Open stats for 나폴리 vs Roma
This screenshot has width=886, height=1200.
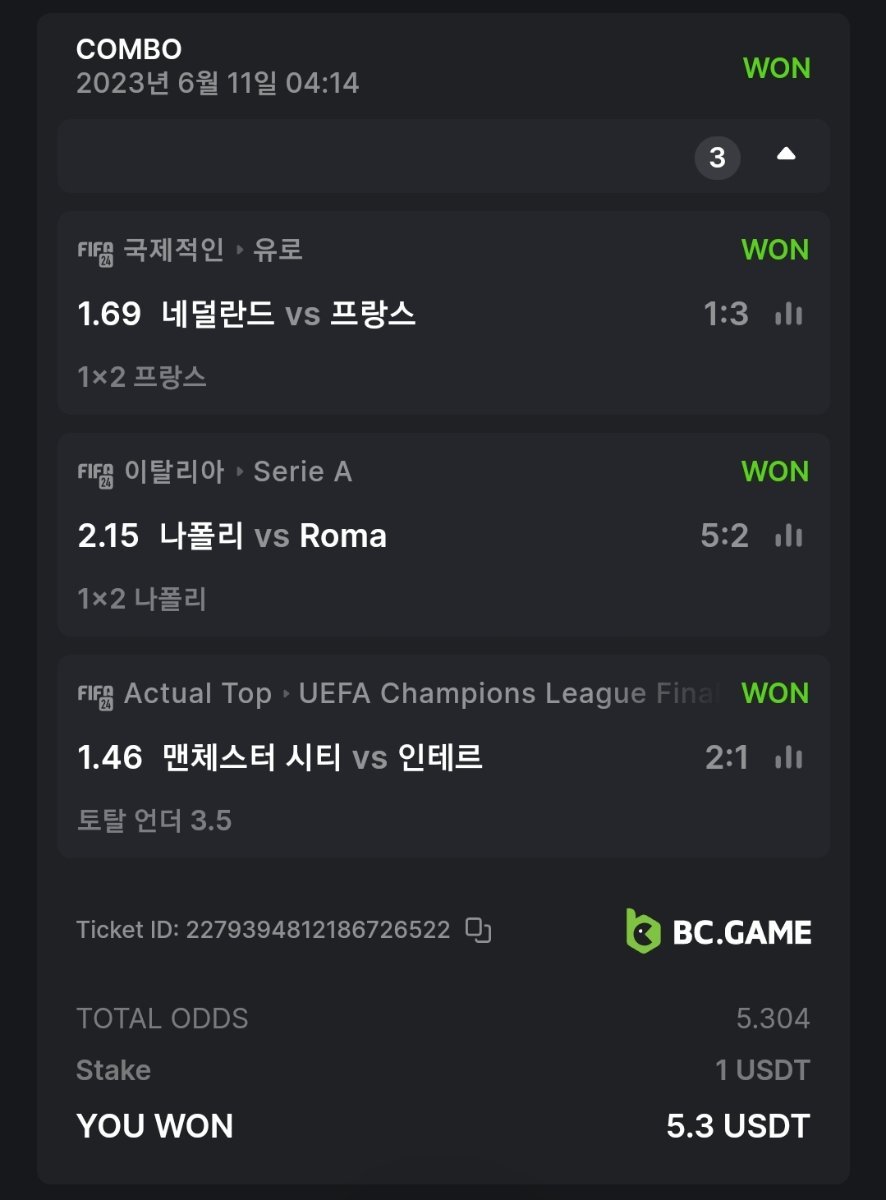pyautogui.click(x=789, y=536)
